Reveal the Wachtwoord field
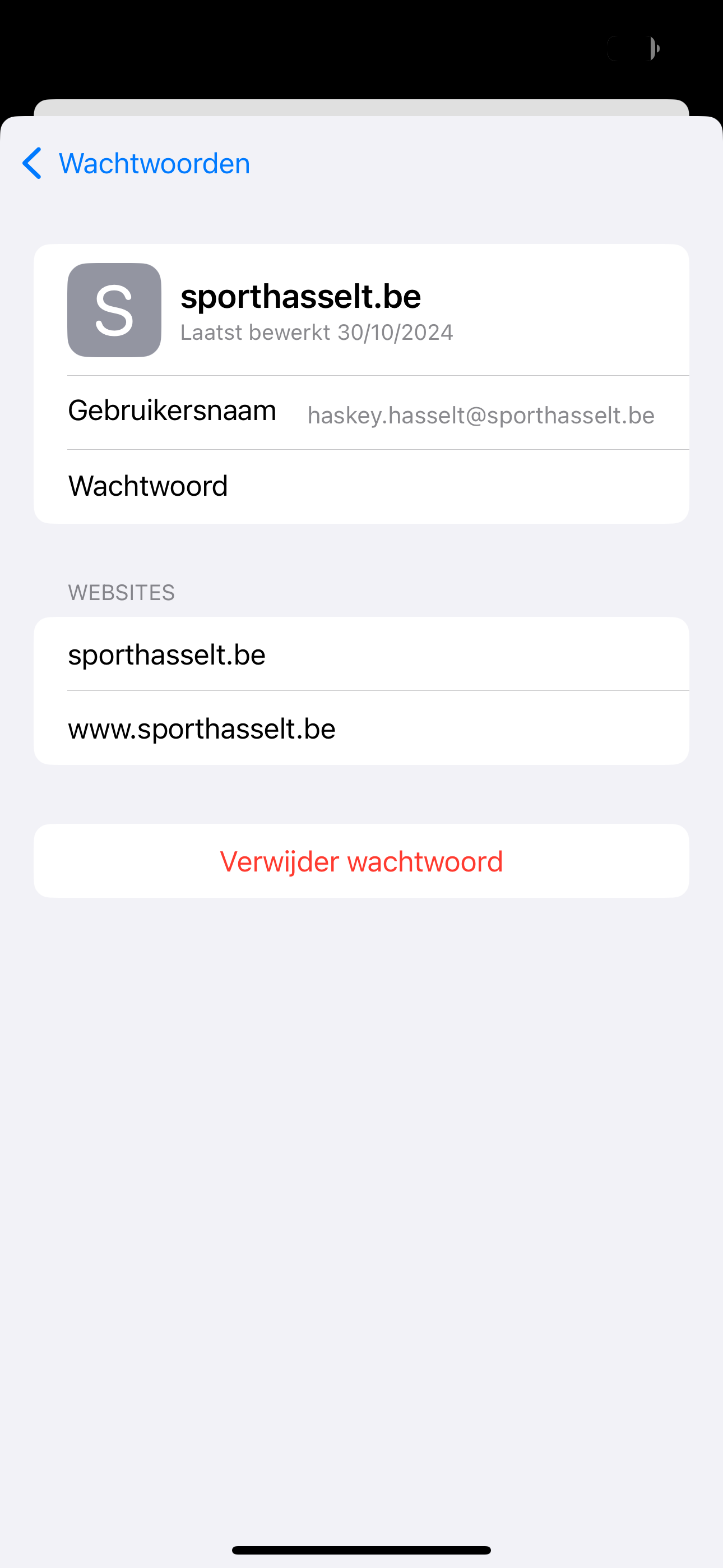This screenshot has width=723, height=1568. click(361, 486)
